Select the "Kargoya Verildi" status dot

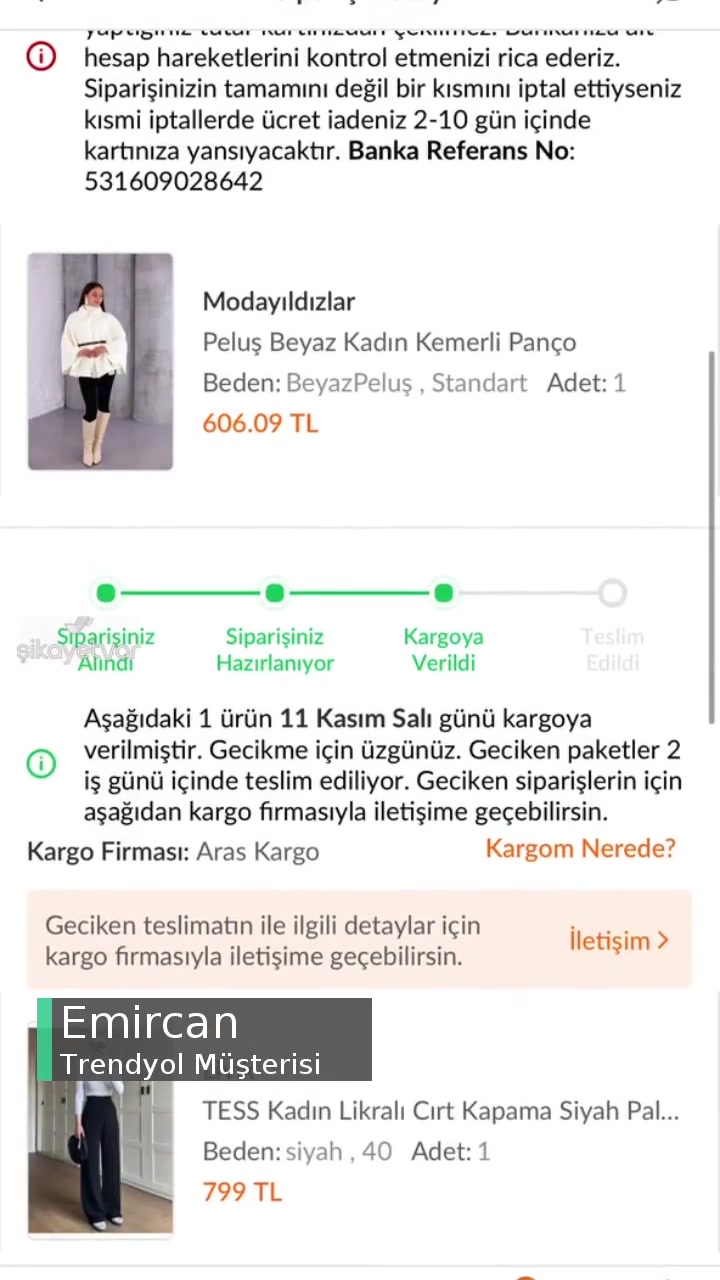[443, 593]
